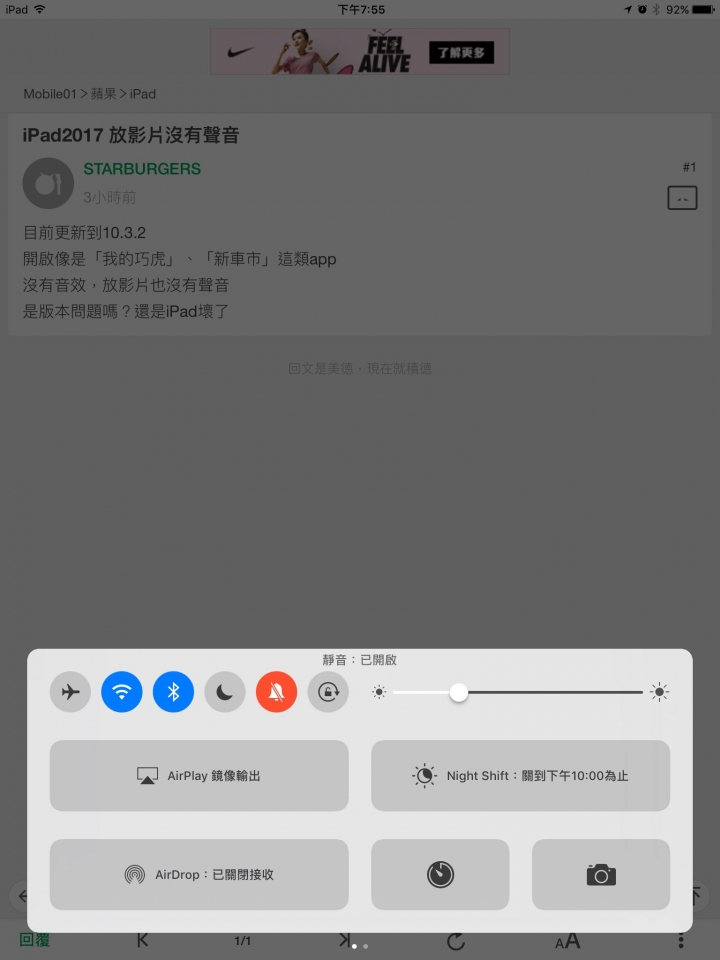Open the Timer shortcut
720x960 pixels.
tap(440, 874)
